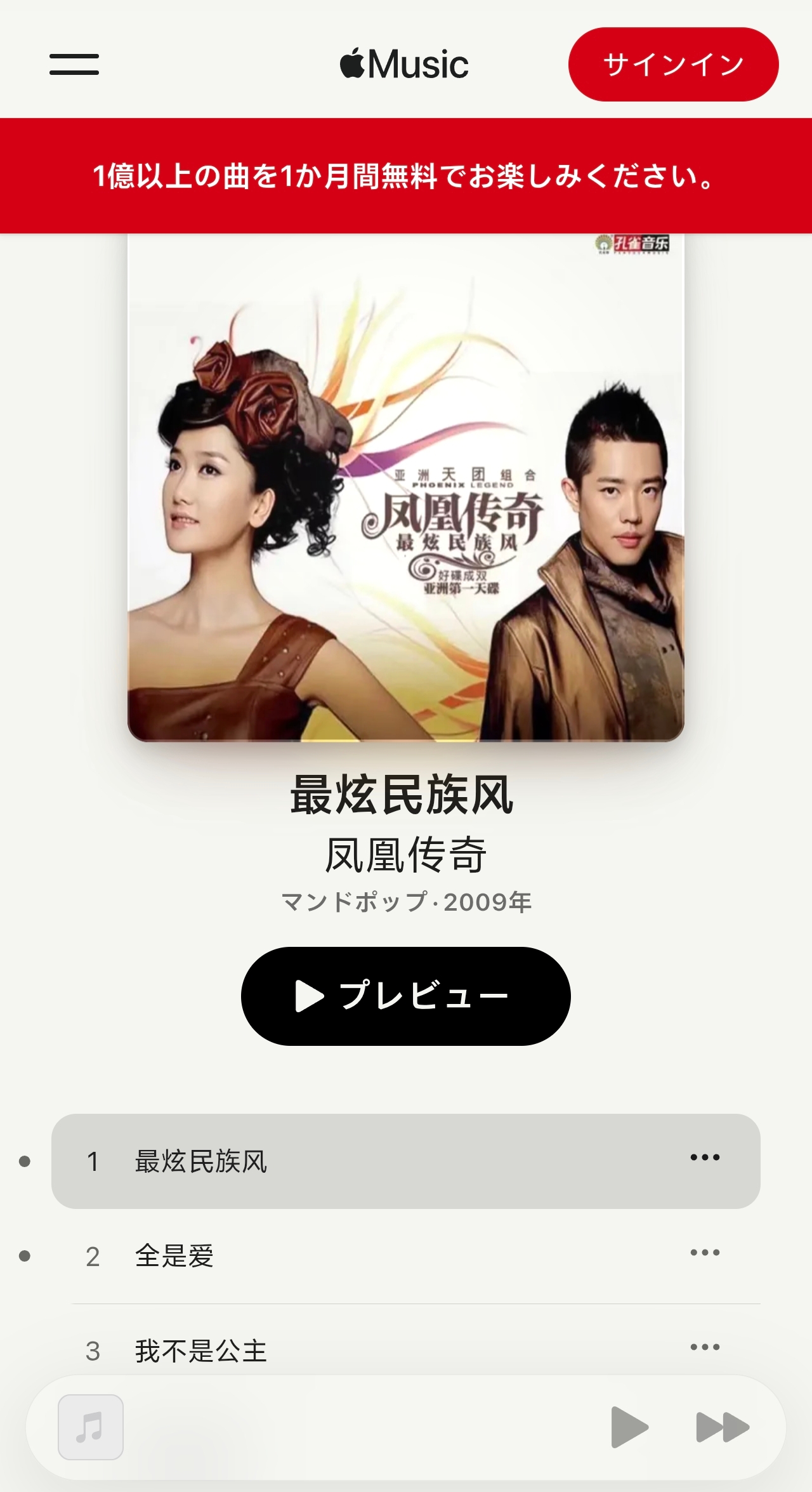Open more options for 最炫民族风 track
This screenshot has height=1492, width=812.
pos(705,1158)
